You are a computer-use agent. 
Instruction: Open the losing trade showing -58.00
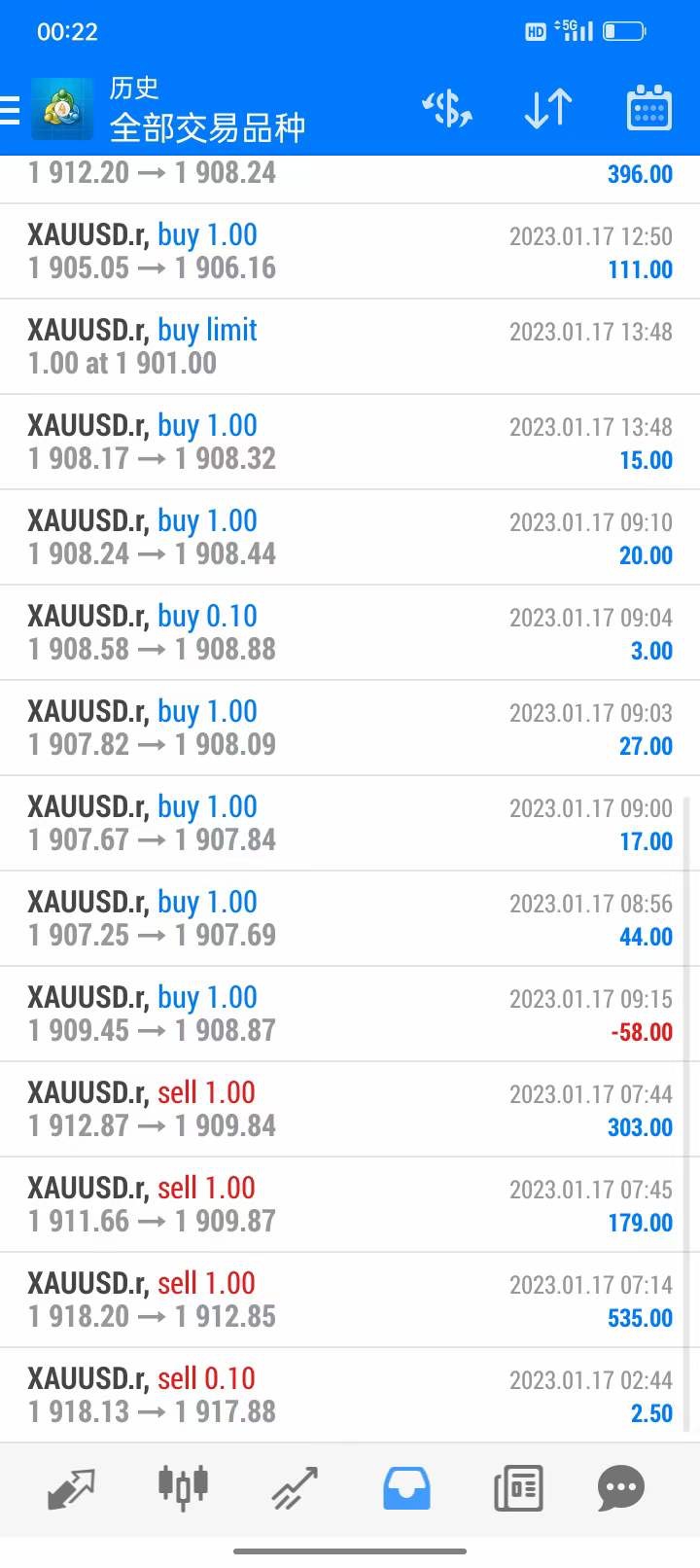point(350,1014)
